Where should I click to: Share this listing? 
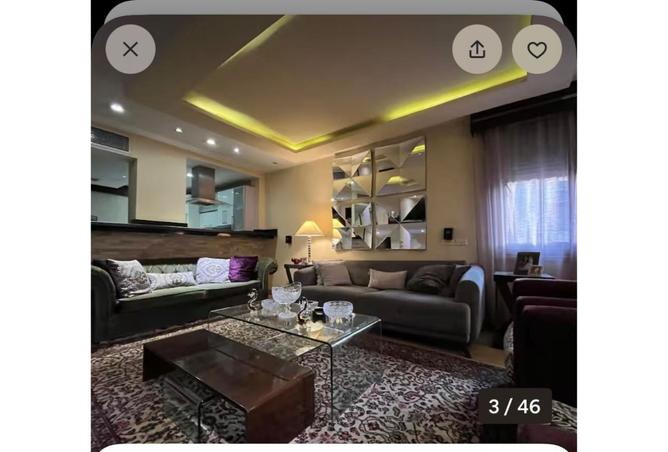[x=477, y=49]
